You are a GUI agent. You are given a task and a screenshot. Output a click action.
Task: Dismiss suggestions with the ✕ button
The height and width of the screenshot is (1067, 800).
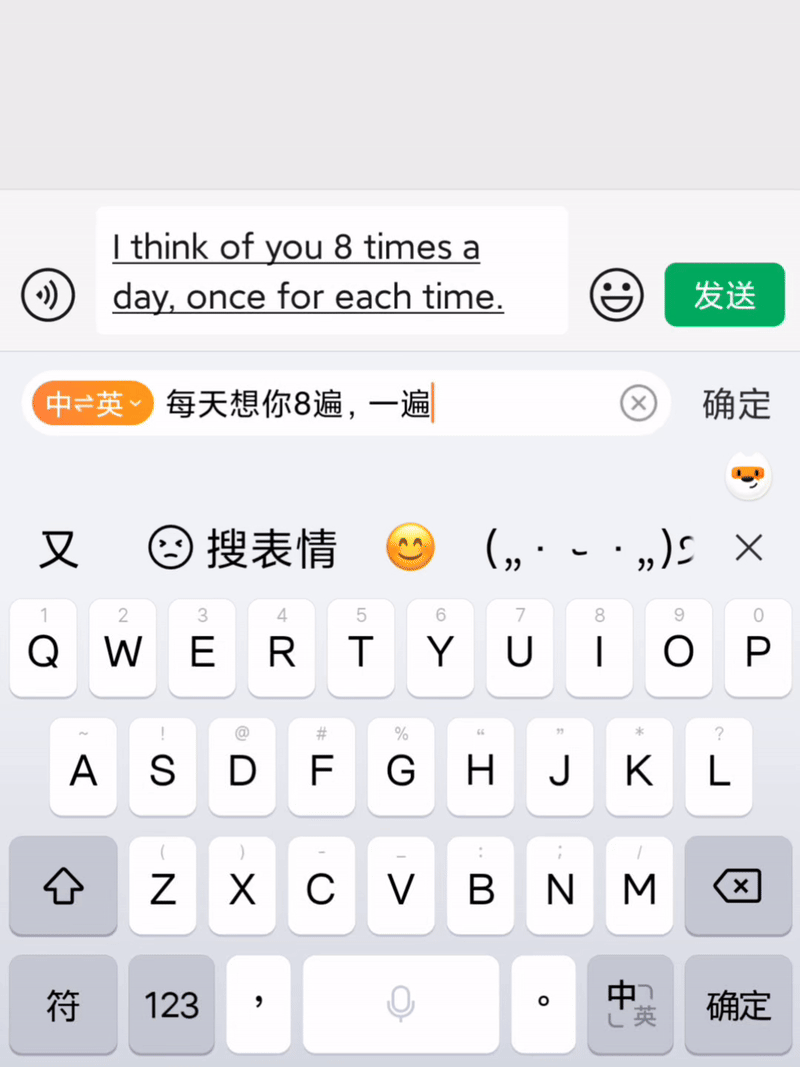click(x=749, y=548)
